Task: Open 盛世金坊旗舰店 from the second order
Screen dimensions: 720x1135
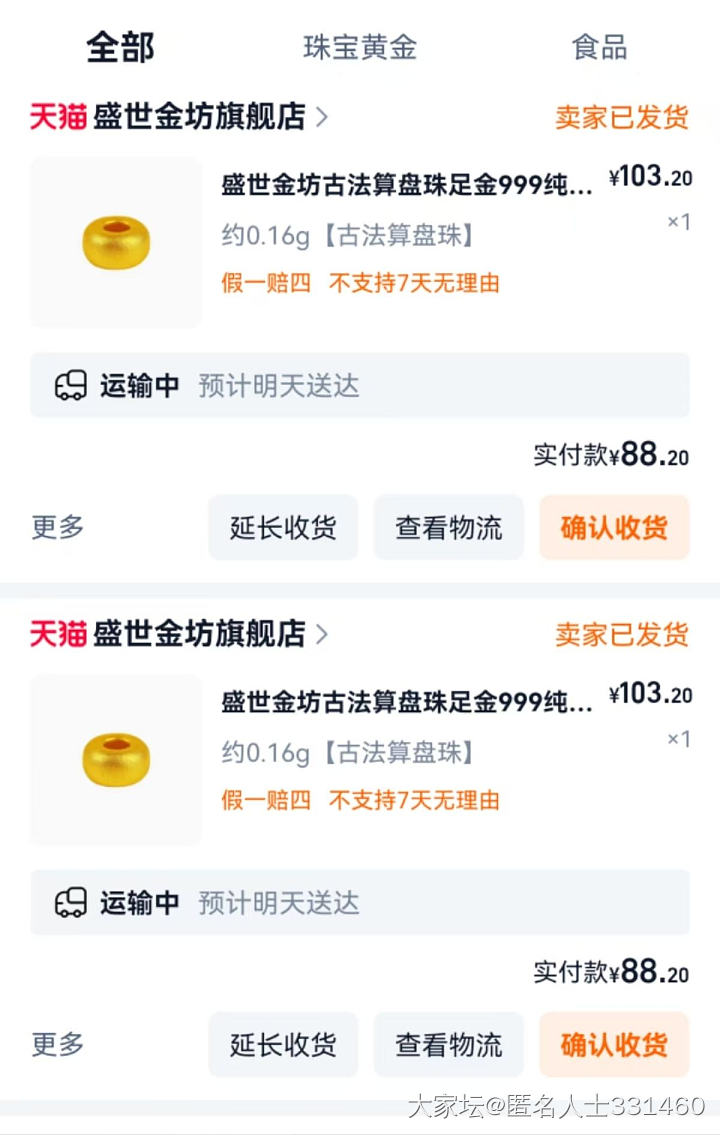Action: [199, 634]
